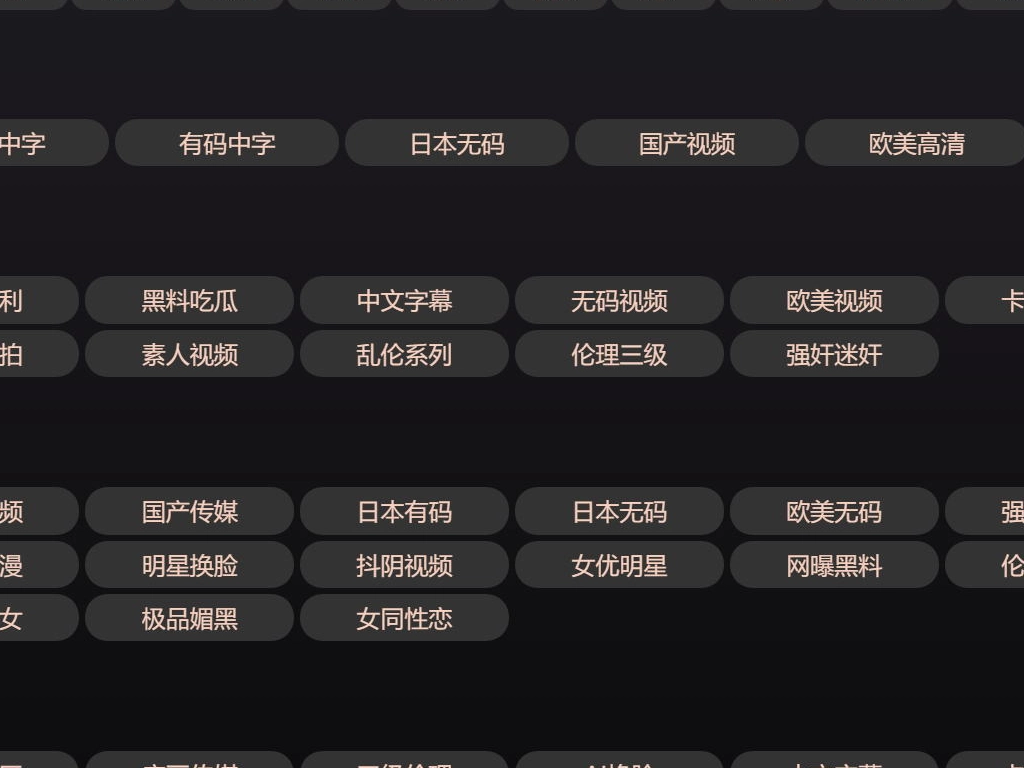Tap the 欧美视频 tag
The height and width of the screenshot is (768, 1024).
coord(834,300)
